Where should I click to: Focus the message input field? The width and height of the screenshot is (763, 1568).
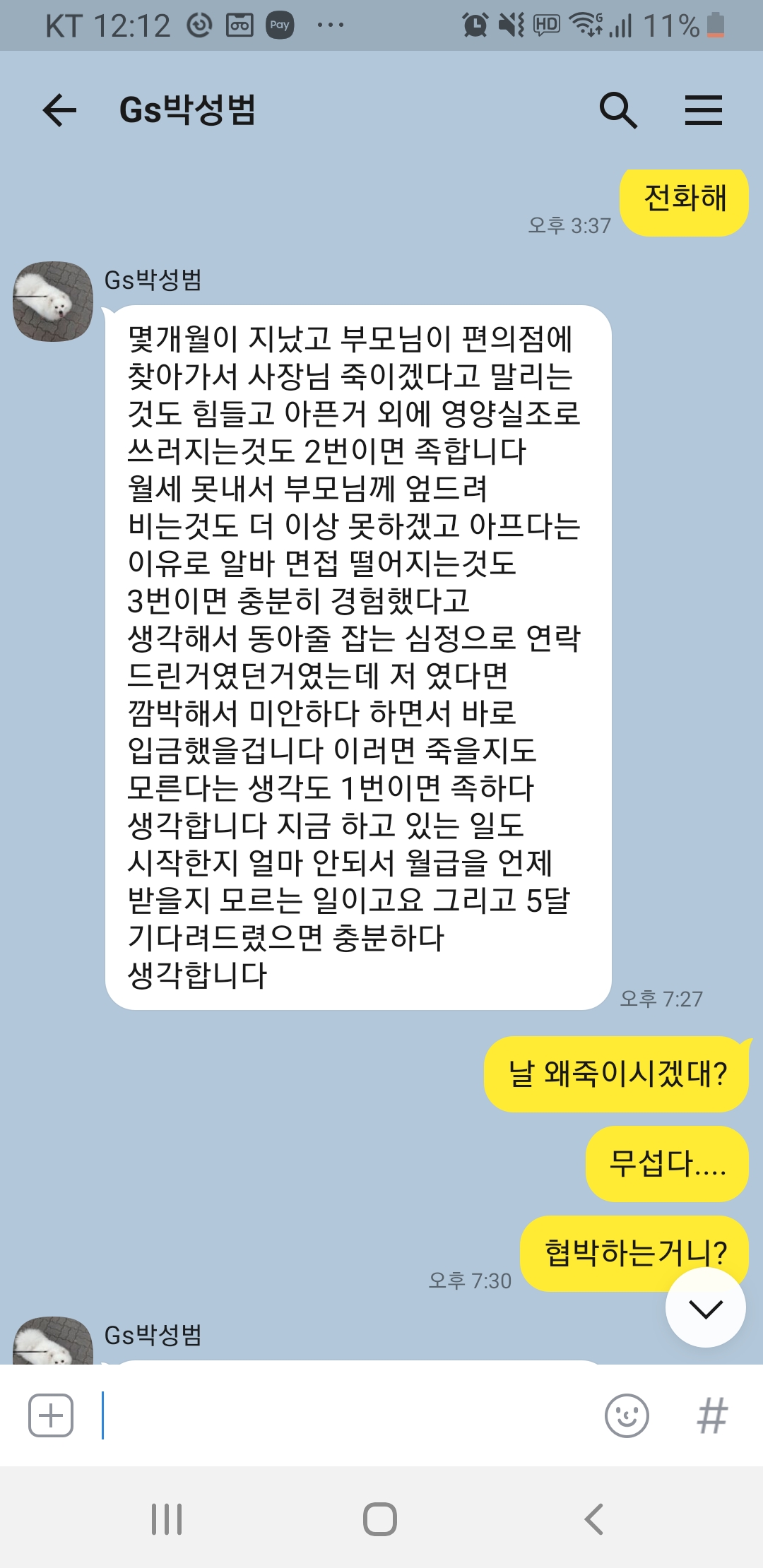coord(346,1415)
